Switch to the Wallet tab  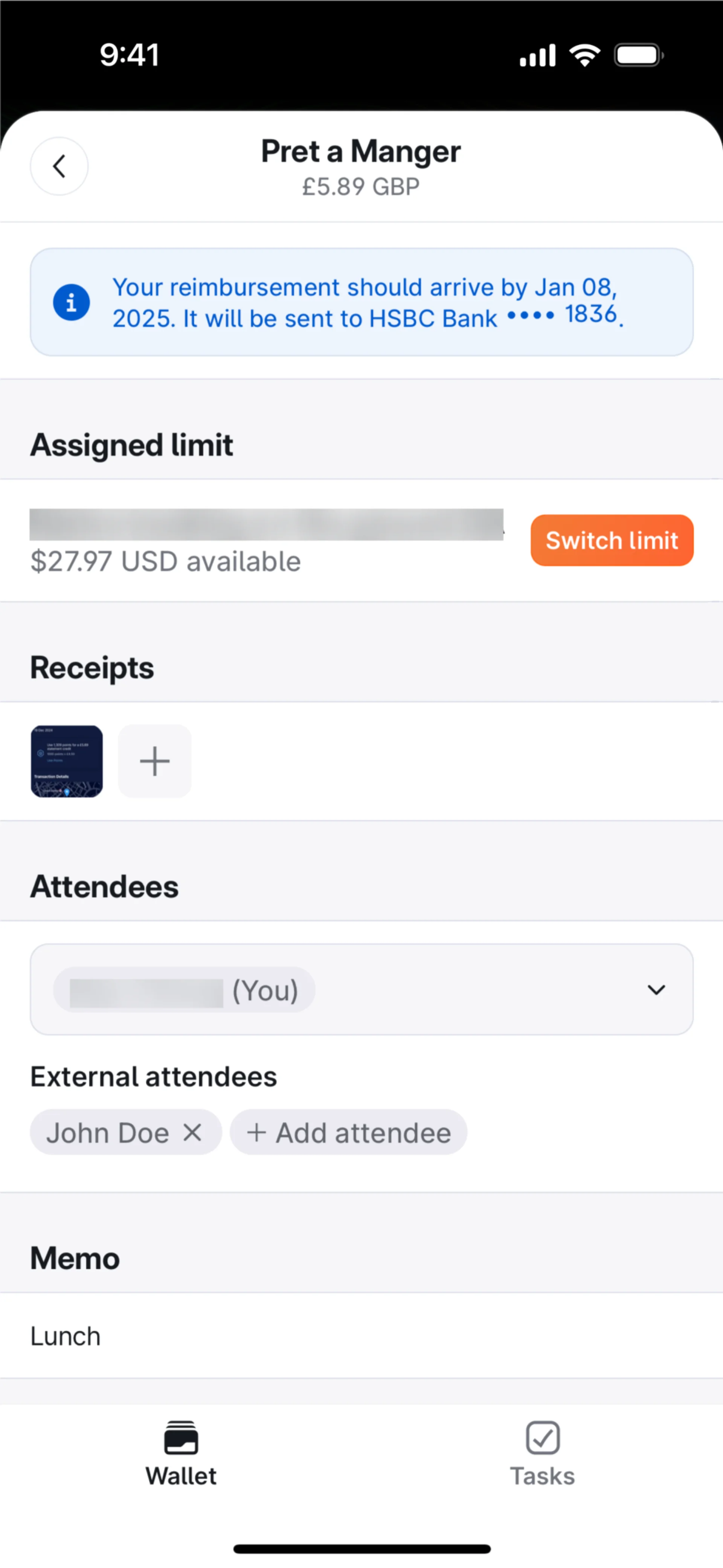click(181, 1455)
